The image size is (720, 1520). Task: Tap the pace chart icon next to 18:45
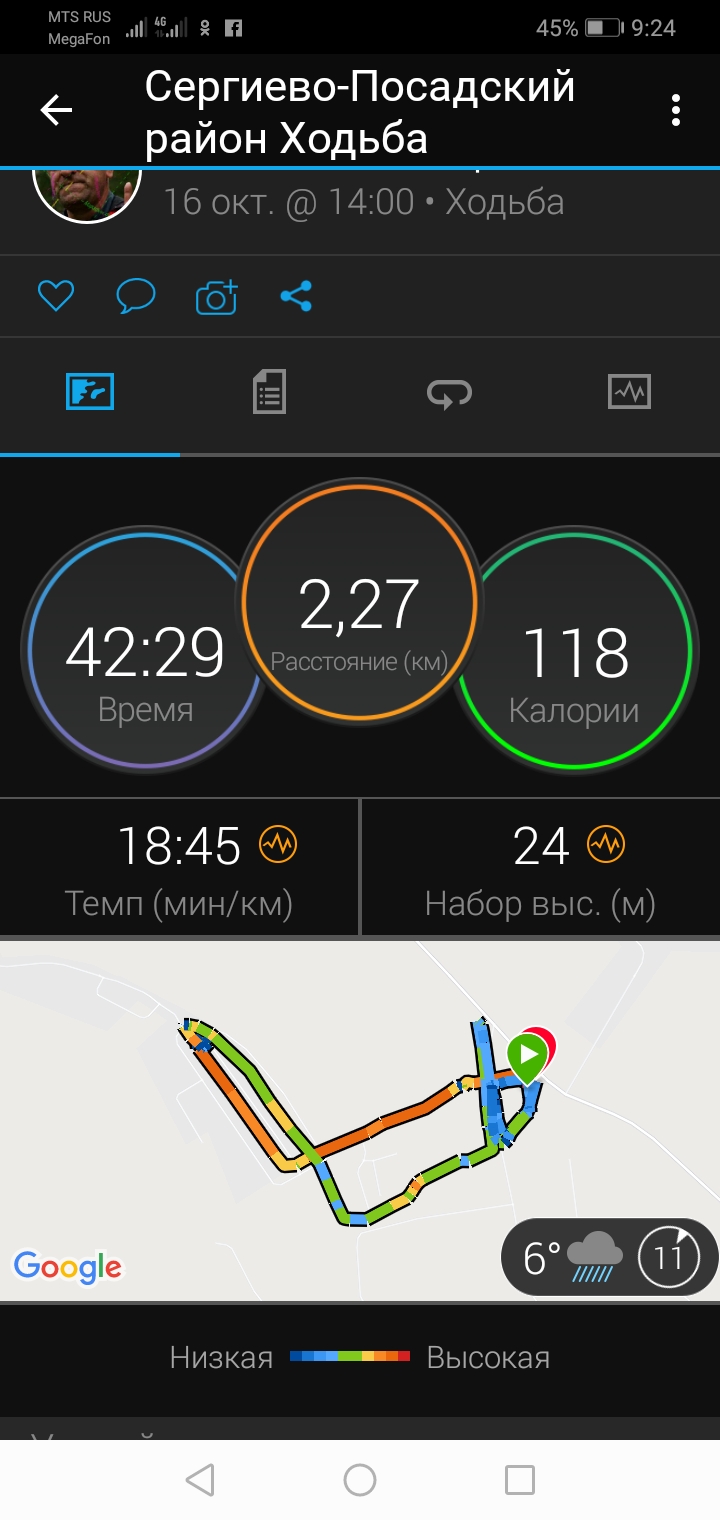[278, 846]
